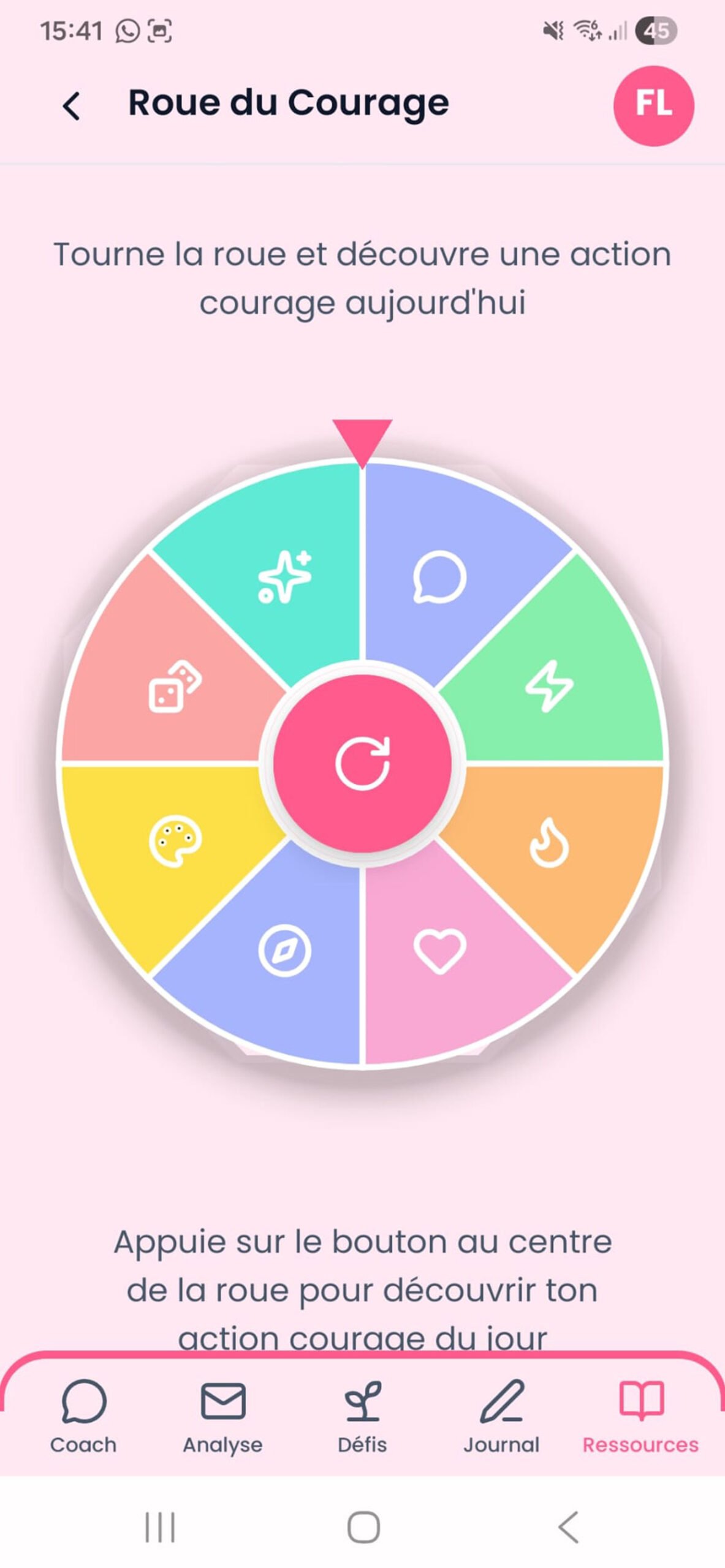This screenshot has width=725, height=1568.
Task: Tap the system home button
Action: pos(363,1526)
